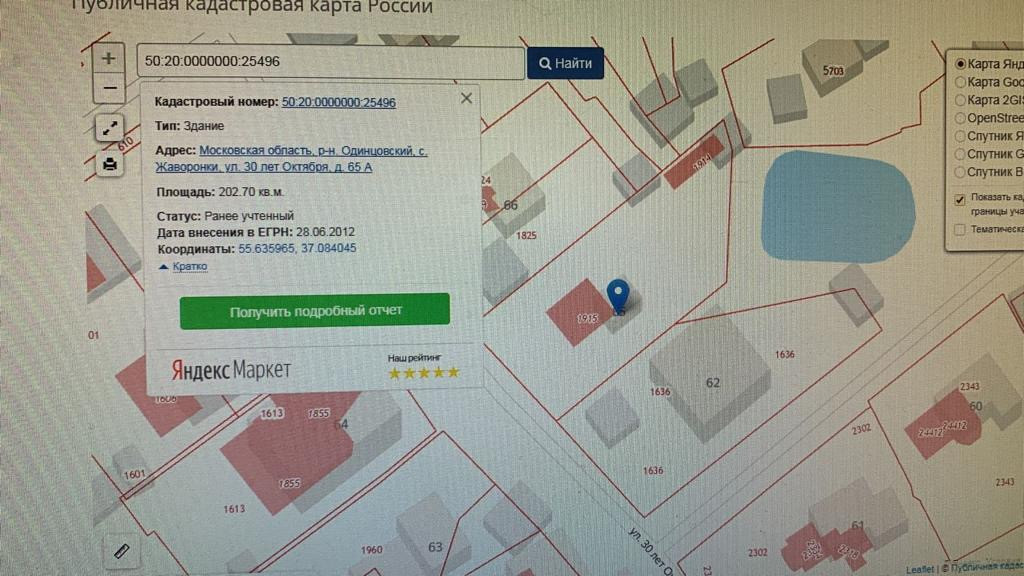This screenshot has height=576, width=1024.
Task: Close the cadastral info popup
Action: 466,98
